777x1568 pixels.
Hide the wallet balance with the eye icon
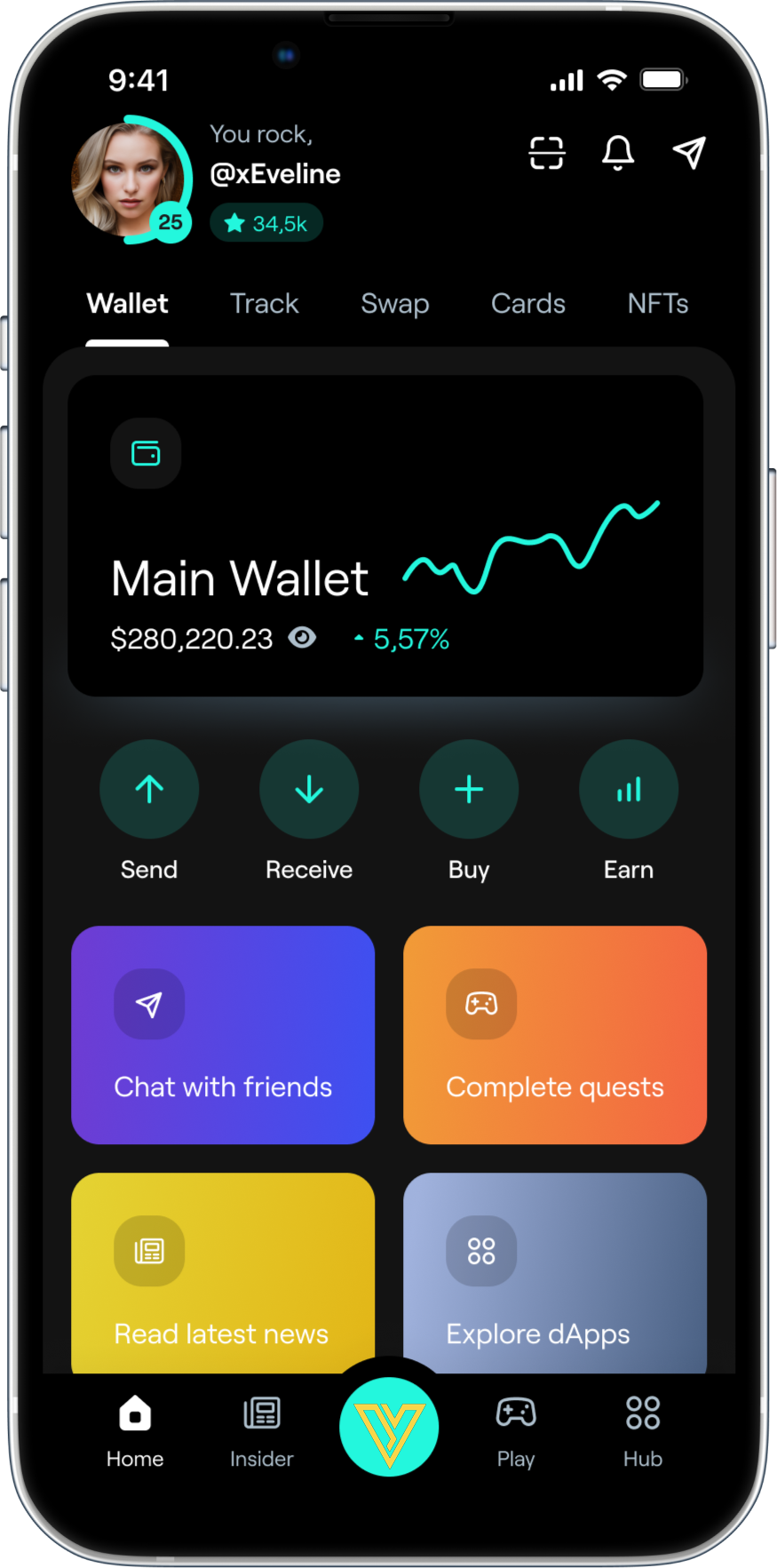[x=302, y=638]
